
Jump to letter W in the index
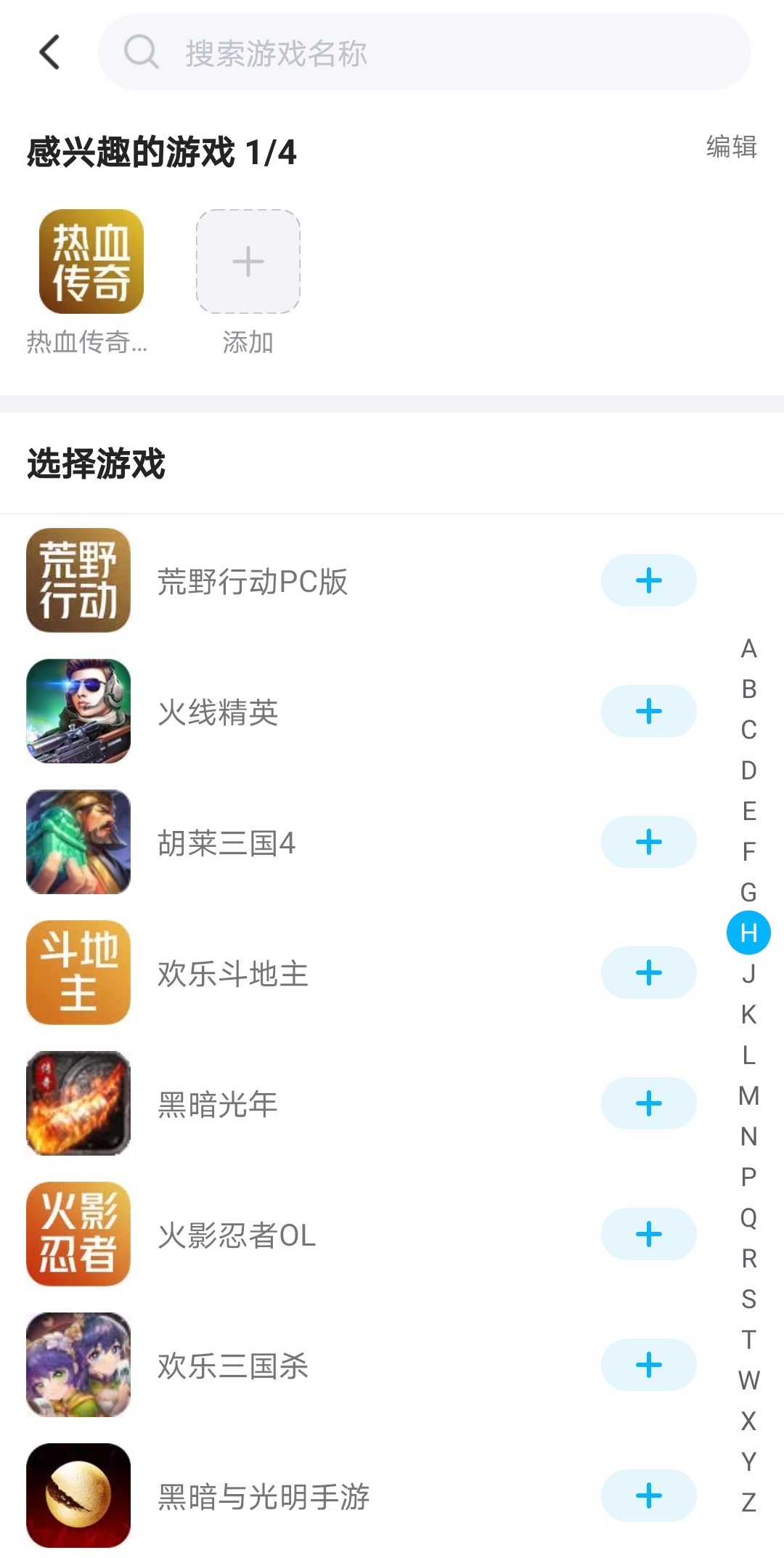point(748,1380)
